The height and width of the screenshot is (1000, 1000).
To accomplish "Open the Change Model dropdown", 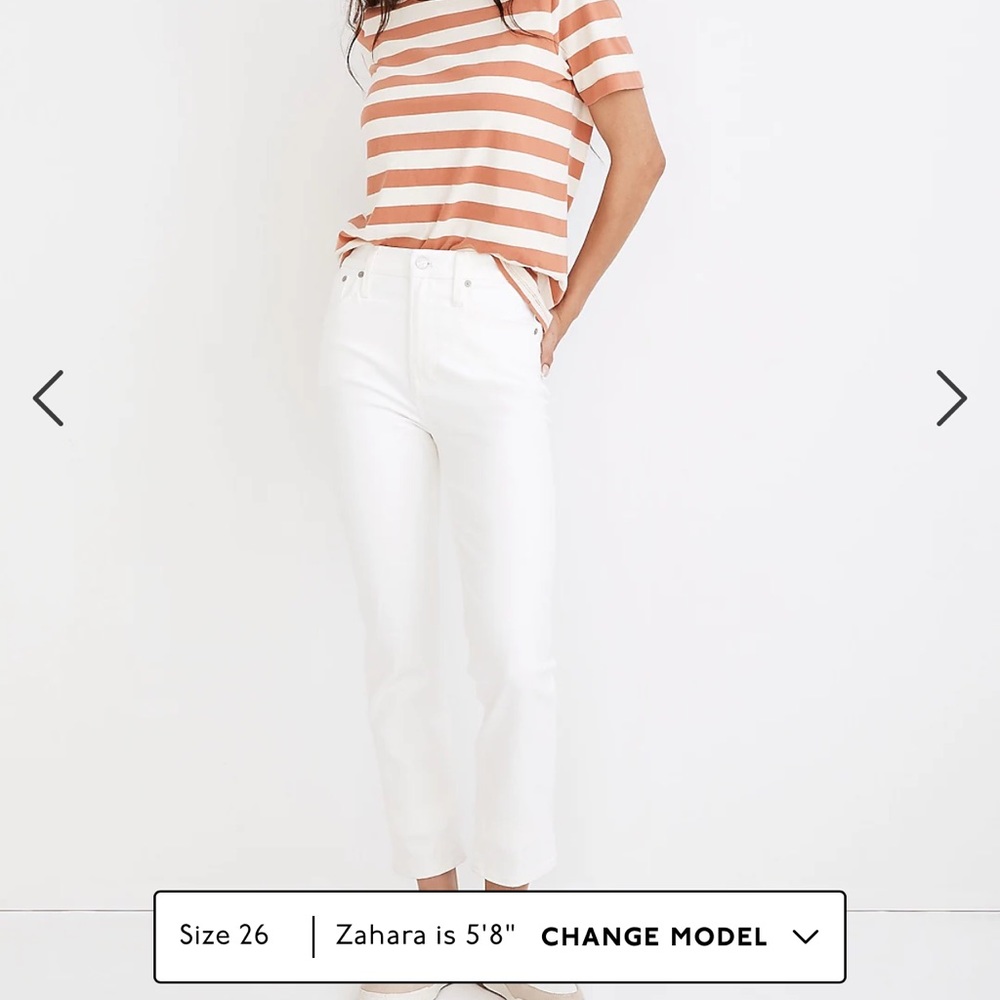I will pyautogui.click(x=679, y=937).
